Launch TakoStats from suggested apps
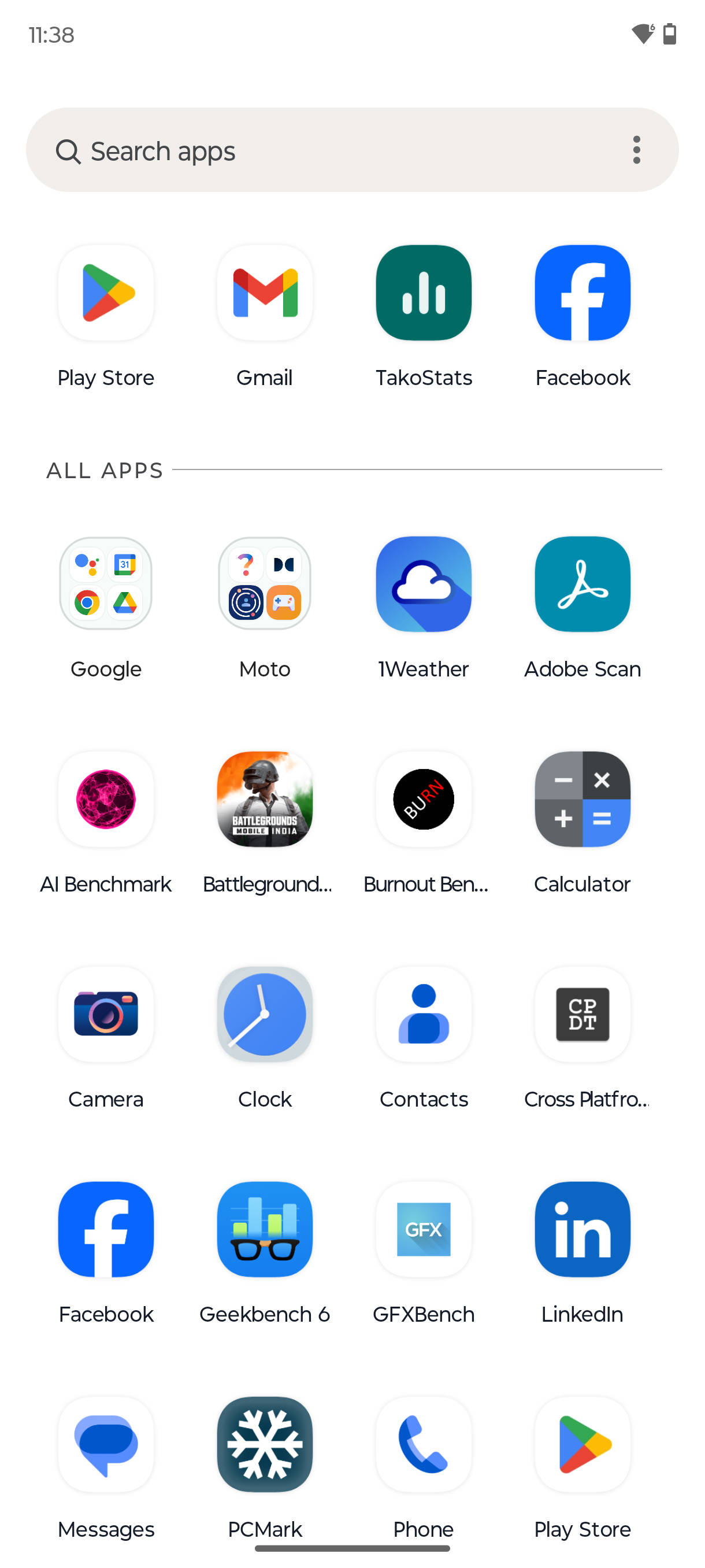The image size is (705, 1568). click(x=424, y=293)
